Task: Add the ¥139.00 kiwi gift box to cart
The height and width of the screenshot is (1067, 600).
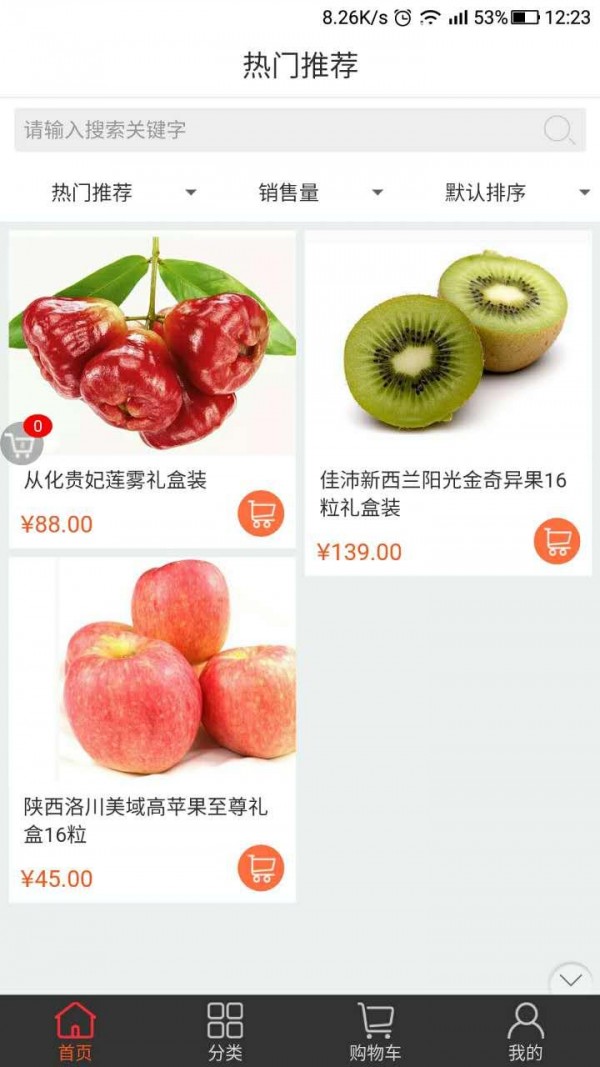Action: [557, 541]
